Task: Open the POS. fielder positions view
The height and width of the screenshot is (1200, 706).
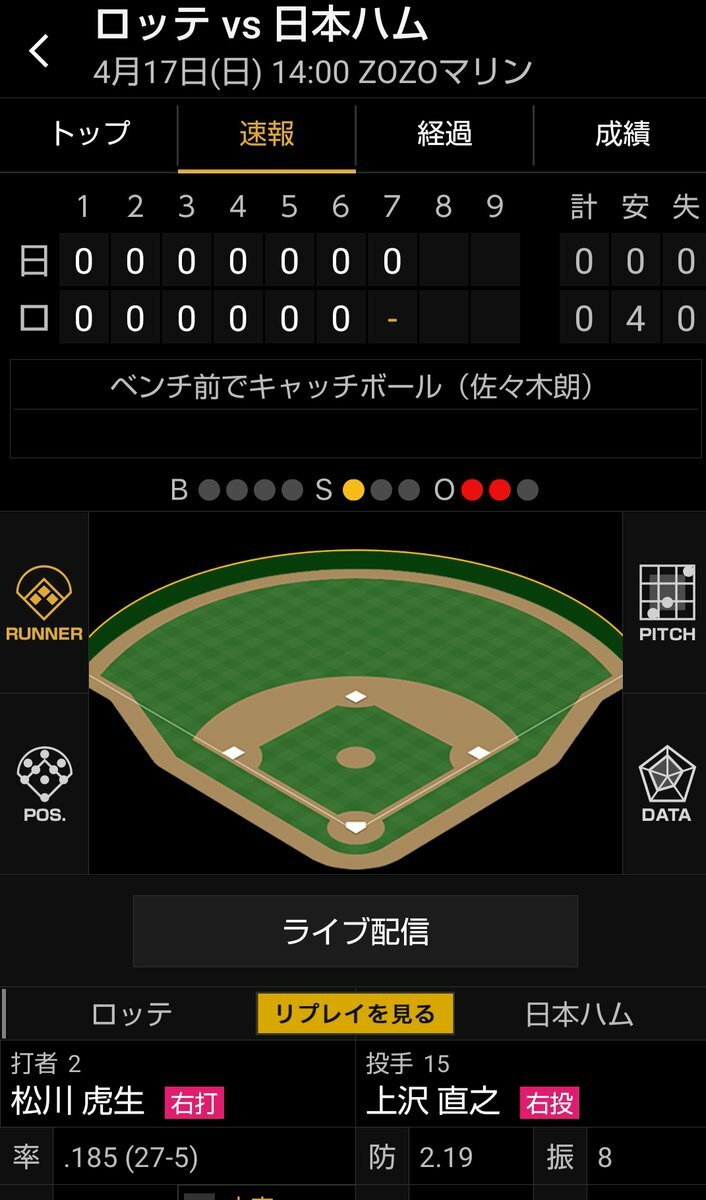Action: (44, 785)
